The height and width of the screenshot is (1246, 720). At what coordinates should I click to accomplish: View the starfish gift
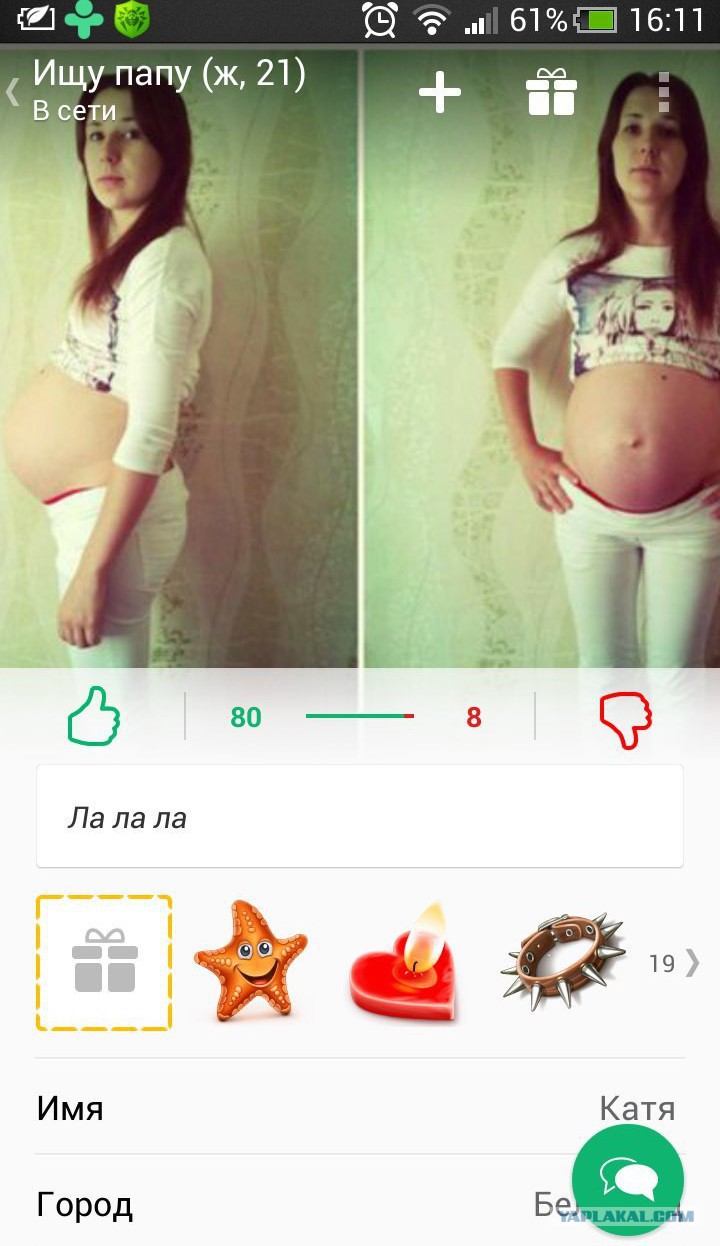click(x=250, y=962)
